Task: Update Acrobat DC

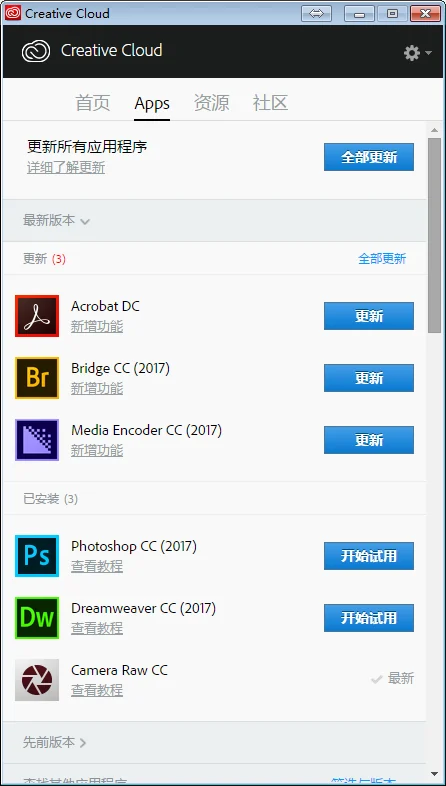Action: pyautogui.click(x=369, y=316)
